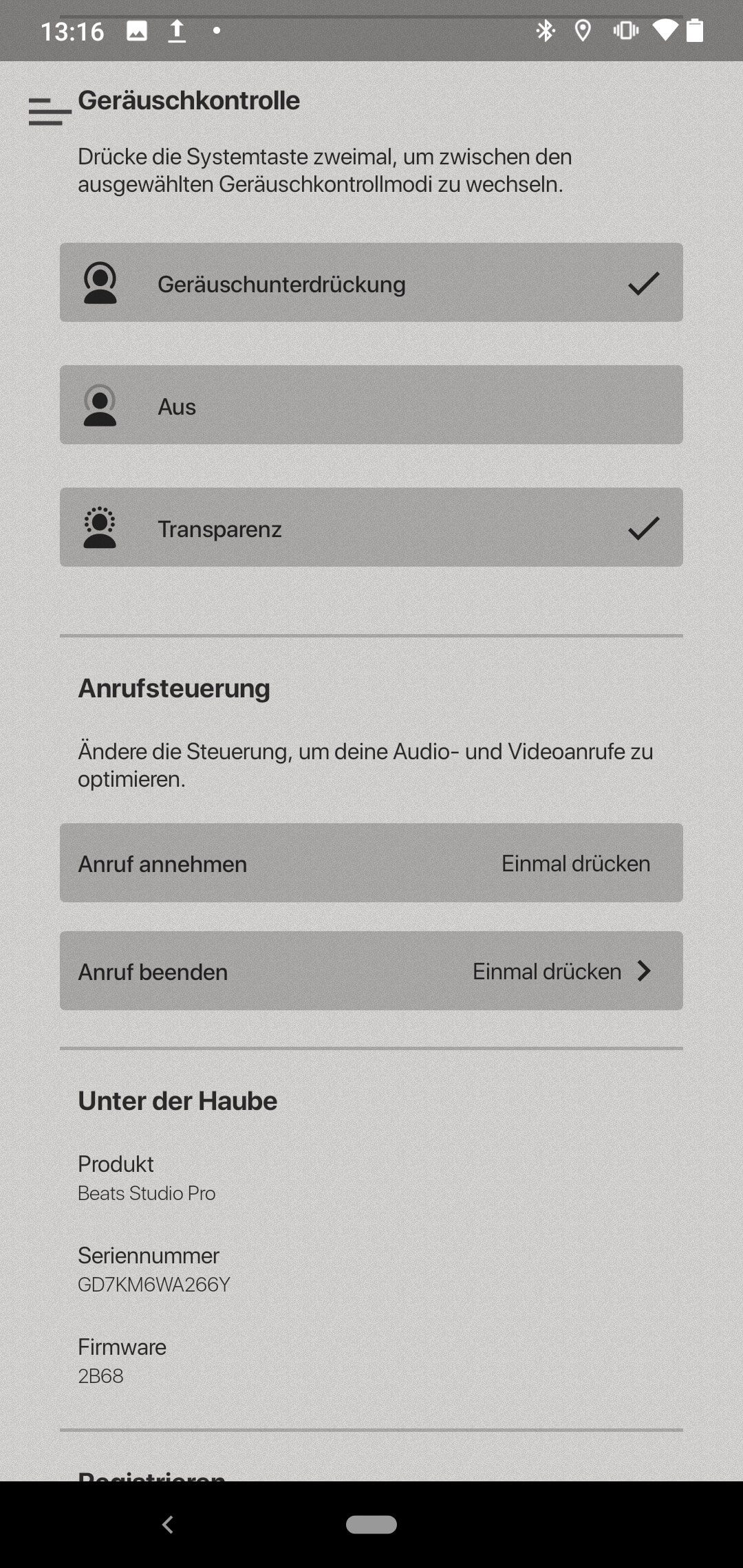This screenshot has width=743, height=1568.
Task: Tap the home pill button
Action: tap(371, 1524)
